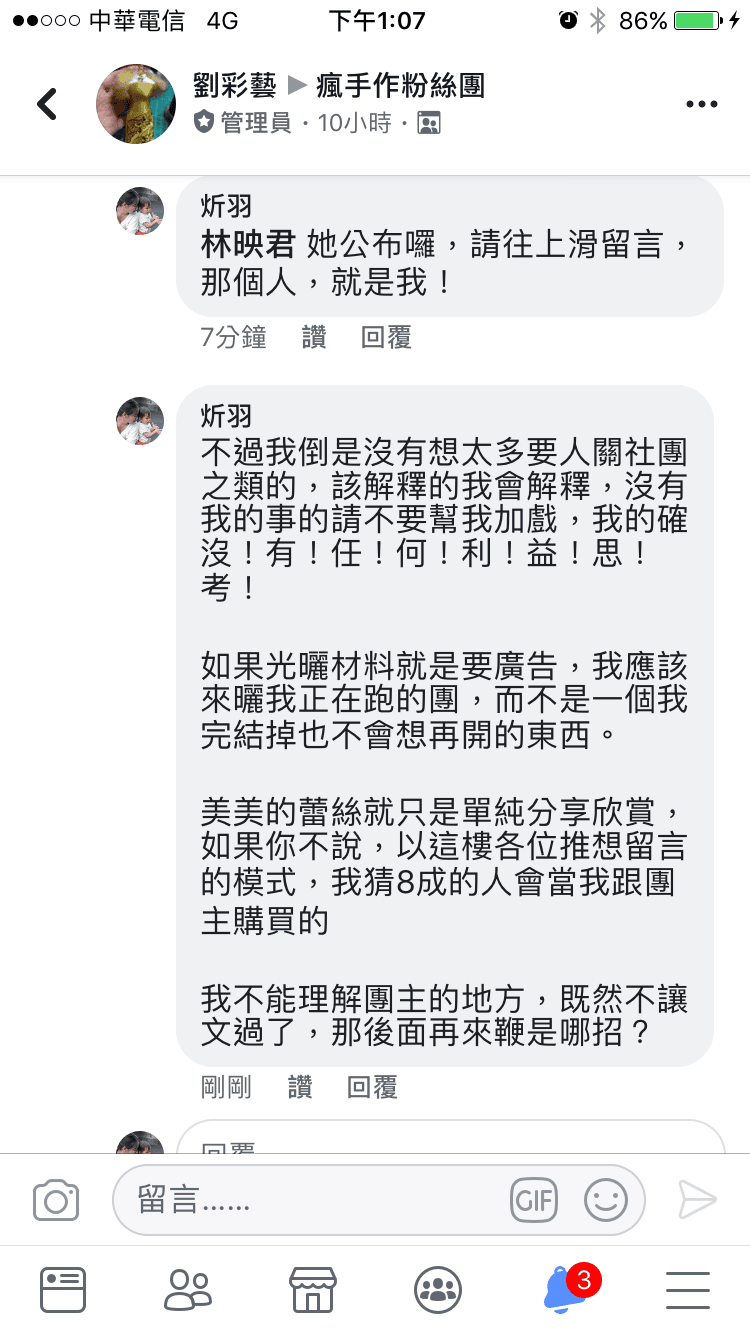
Task: Send the comment
Action: tap(697, 1200)
